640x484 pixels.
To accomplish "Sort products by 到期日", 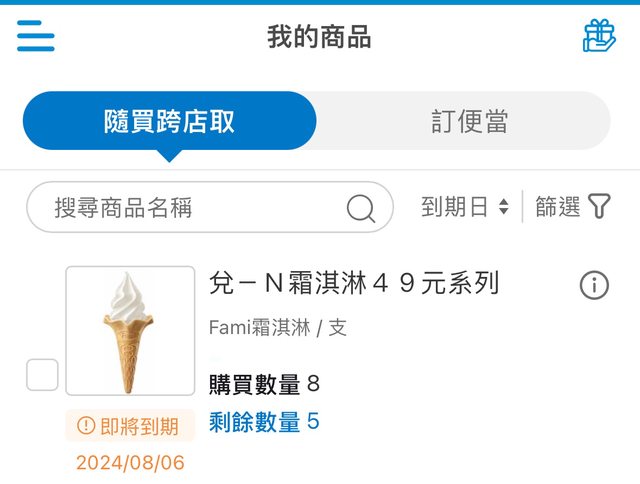I will click(465, 207).
